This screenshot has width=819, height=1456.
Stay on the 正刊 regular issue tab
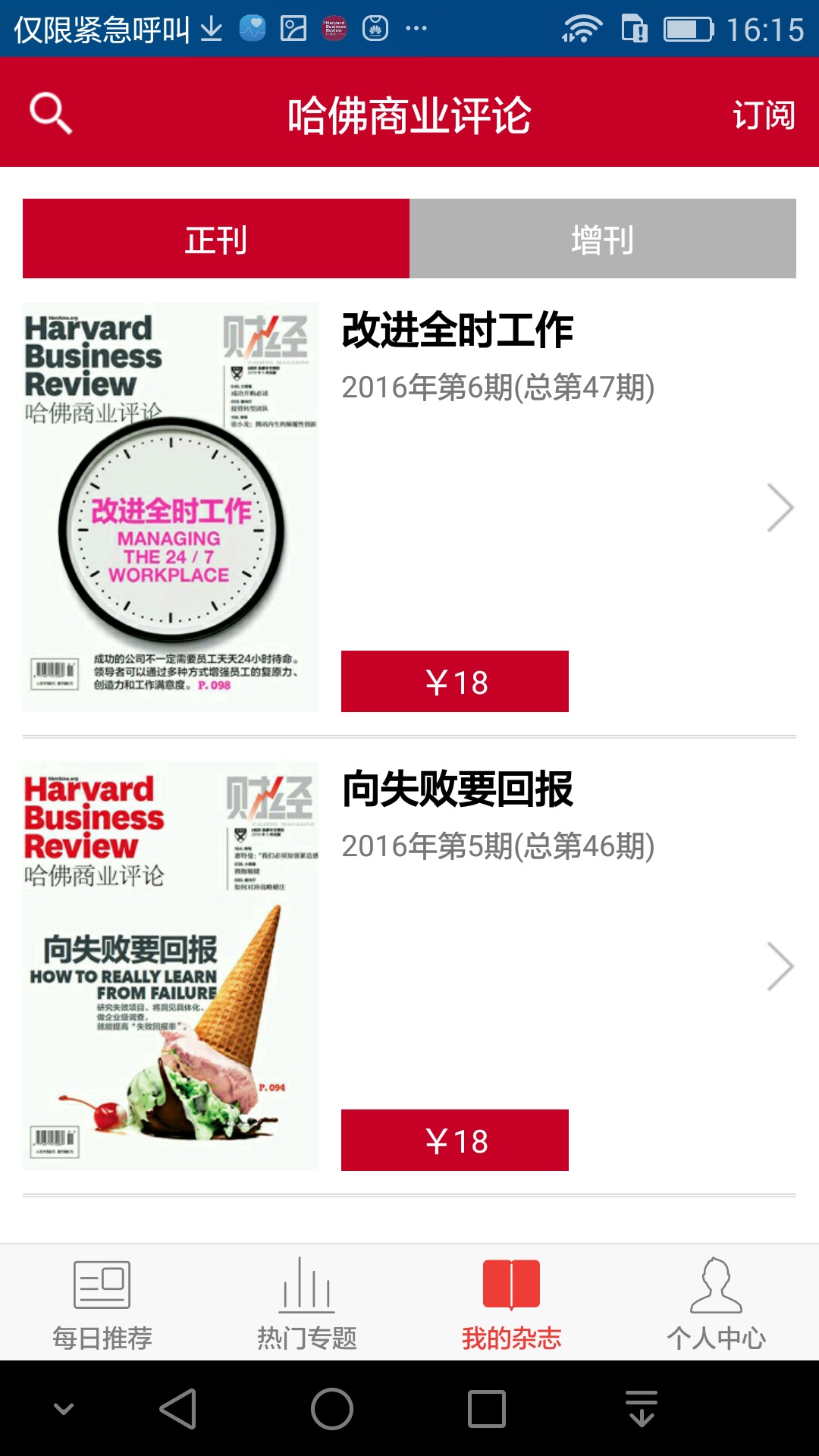click(215, 238)
